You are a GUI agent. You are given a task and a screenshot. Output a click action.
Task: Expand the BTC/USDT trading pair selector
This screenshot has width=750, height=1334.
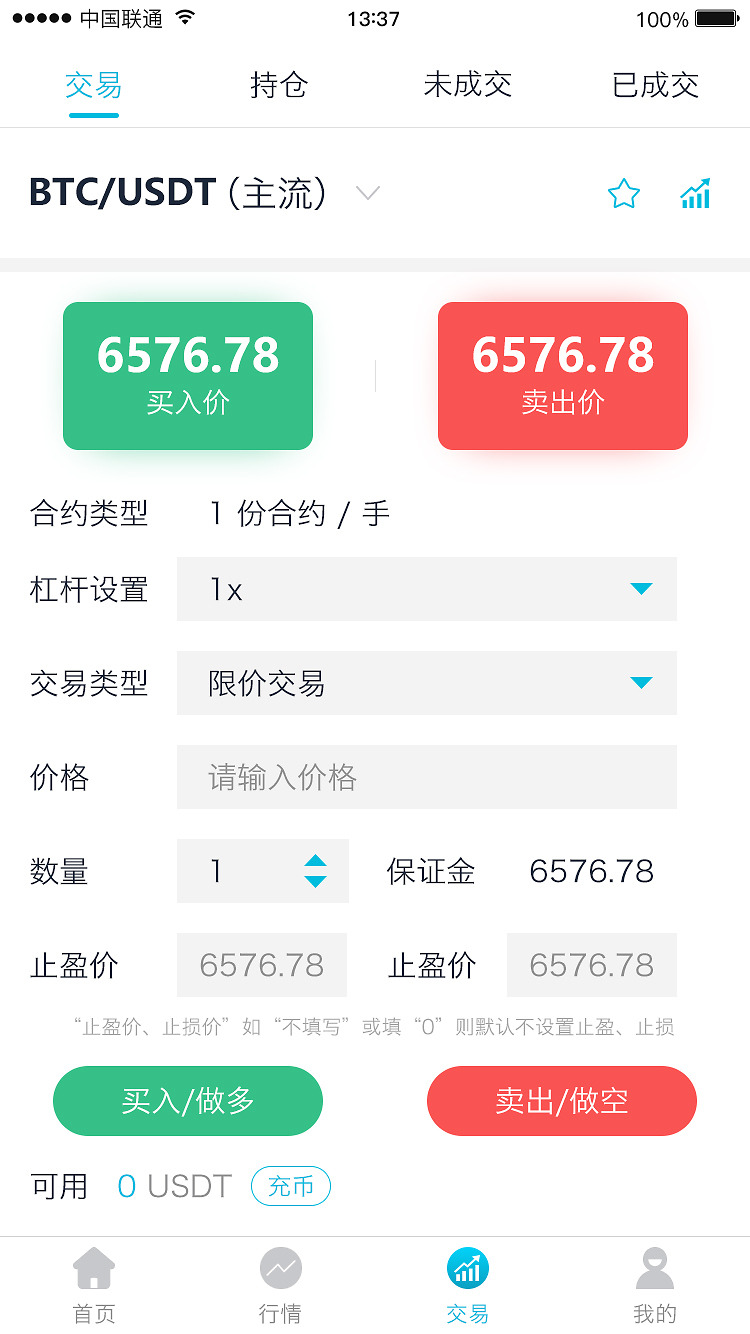(x=367, y=194)
